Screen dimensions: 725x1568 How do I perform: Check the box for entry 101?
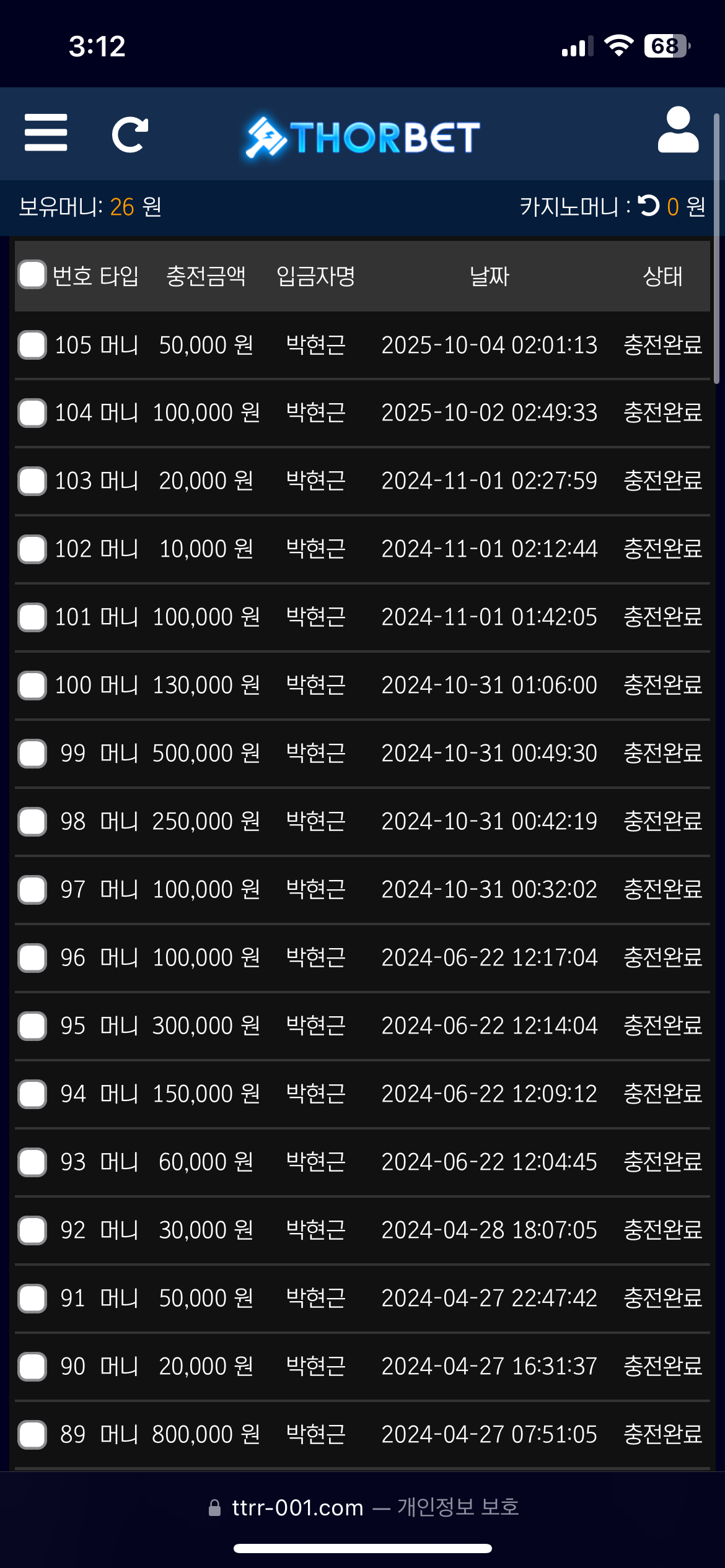click(32, 617)
